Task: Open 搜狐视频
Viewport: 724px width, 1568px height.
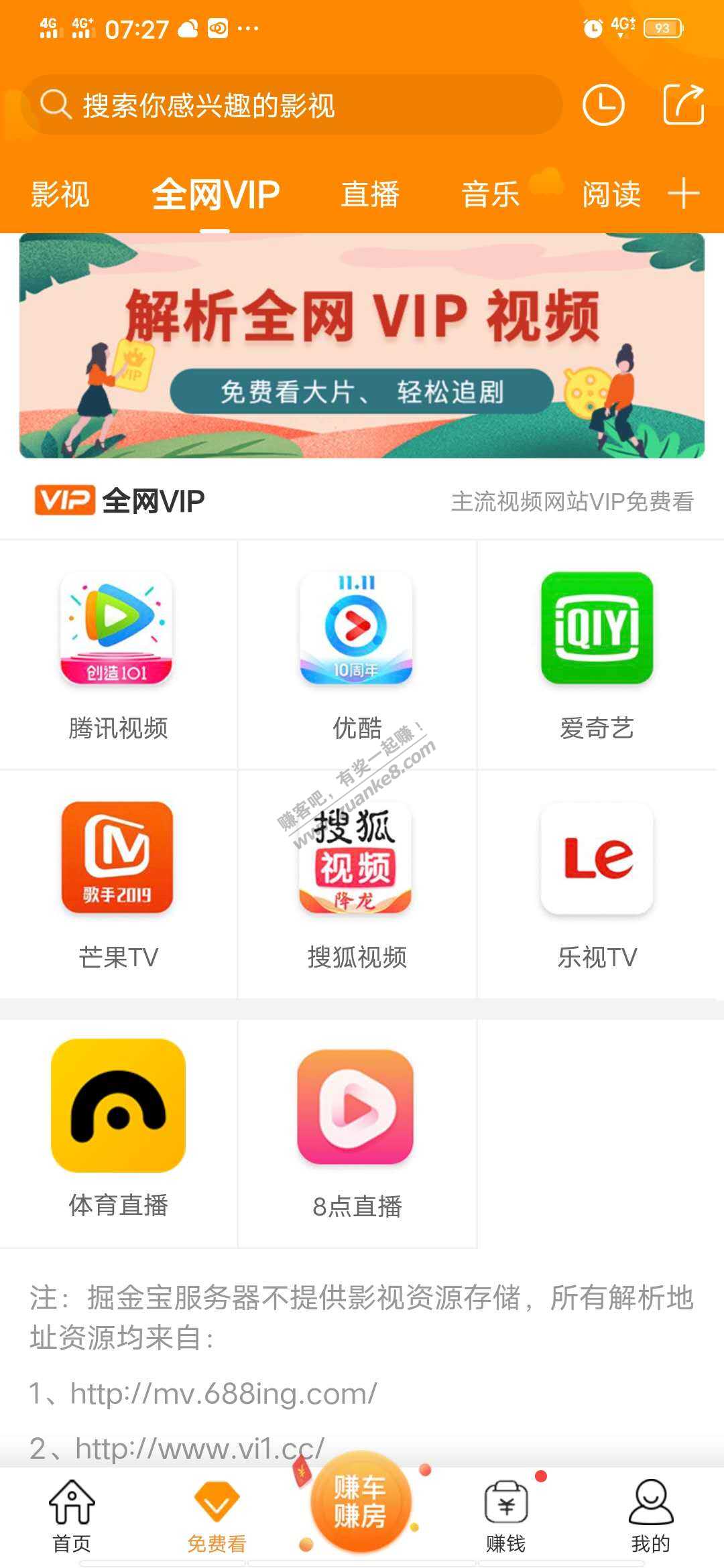Action: tap(357, 883)
